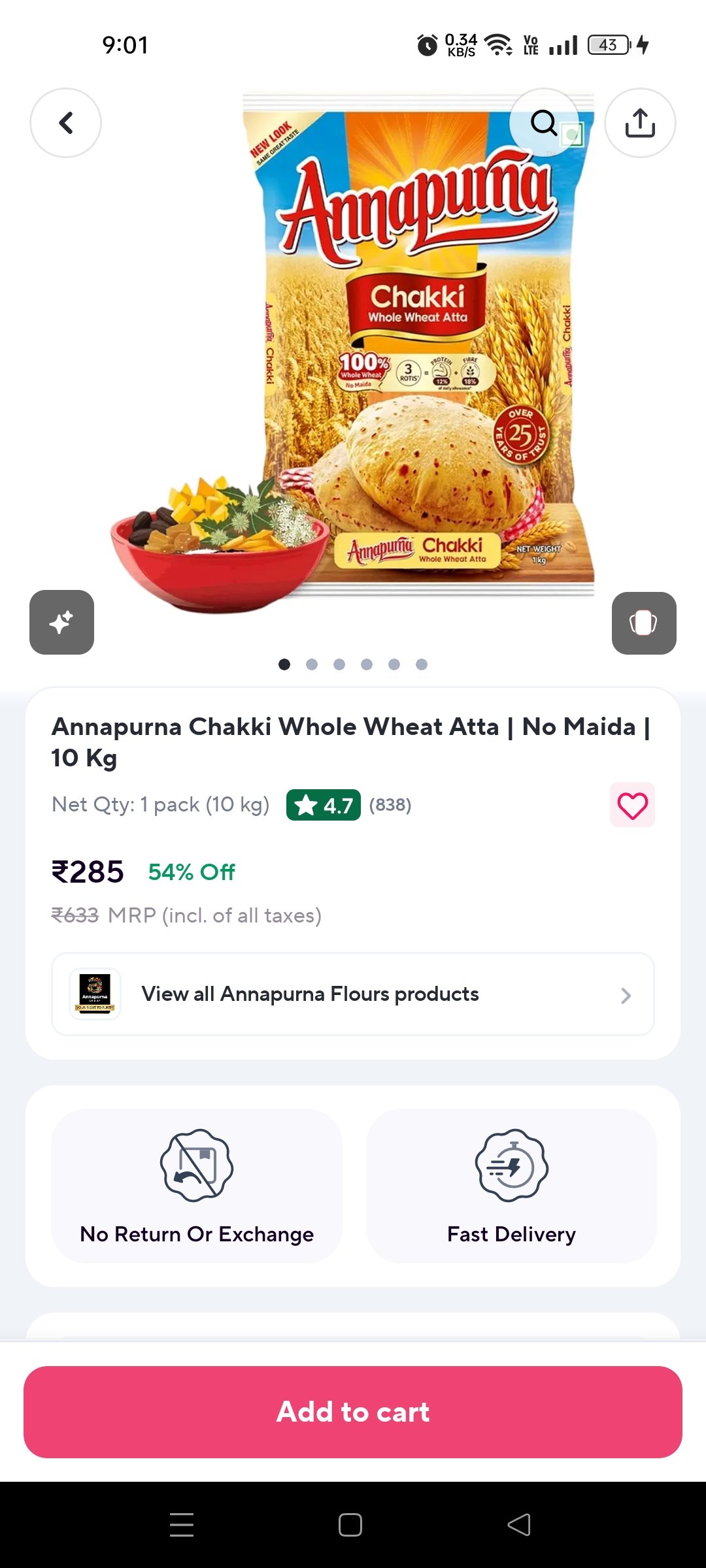Image resolution: width=706 pixels, height=1568 pixels.
Task: Open the 4.7 star rating badge
Action: 324,805
